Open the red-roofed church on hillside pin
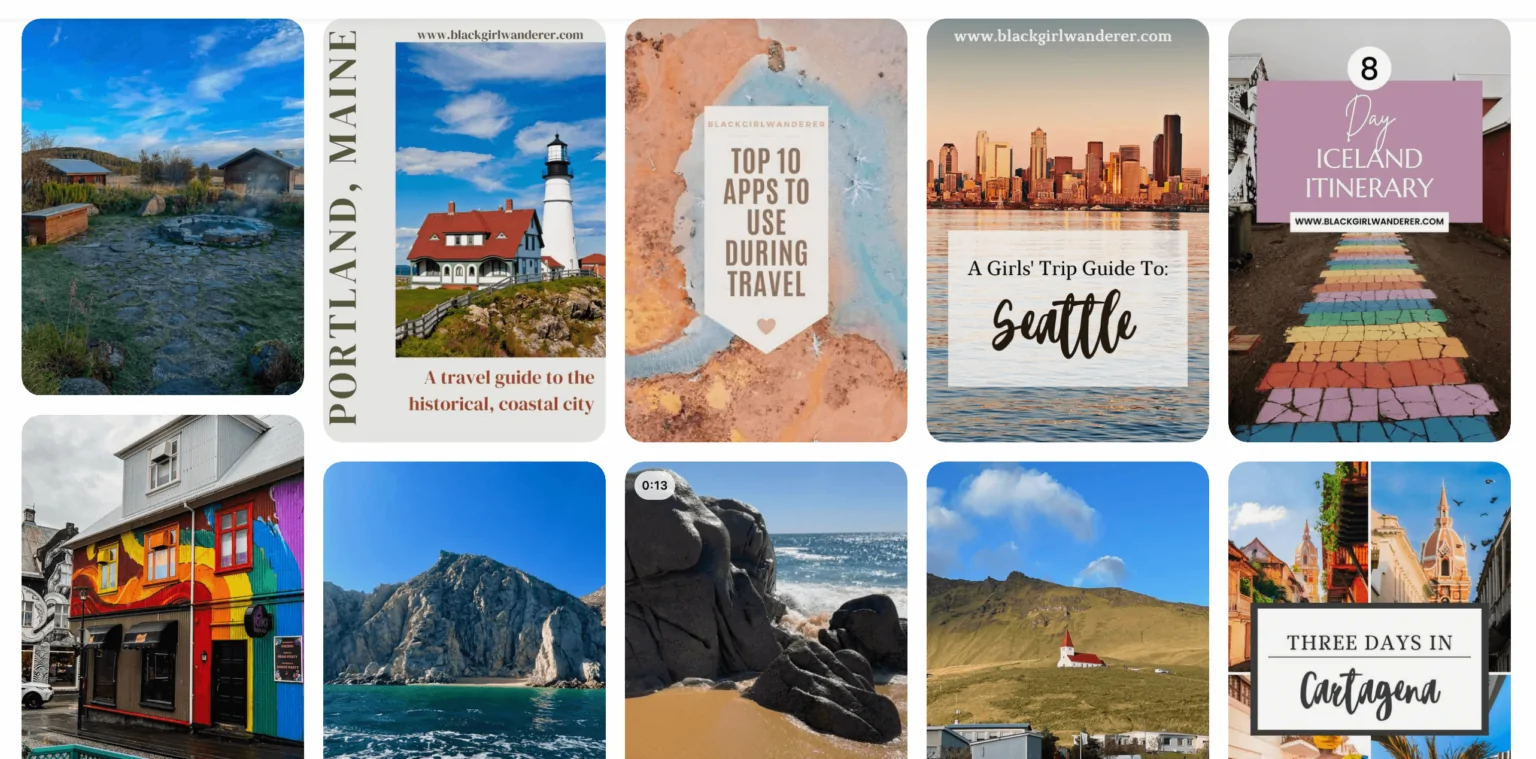The height and width of the screenshot is (759, 1536). pos(1067,610)
